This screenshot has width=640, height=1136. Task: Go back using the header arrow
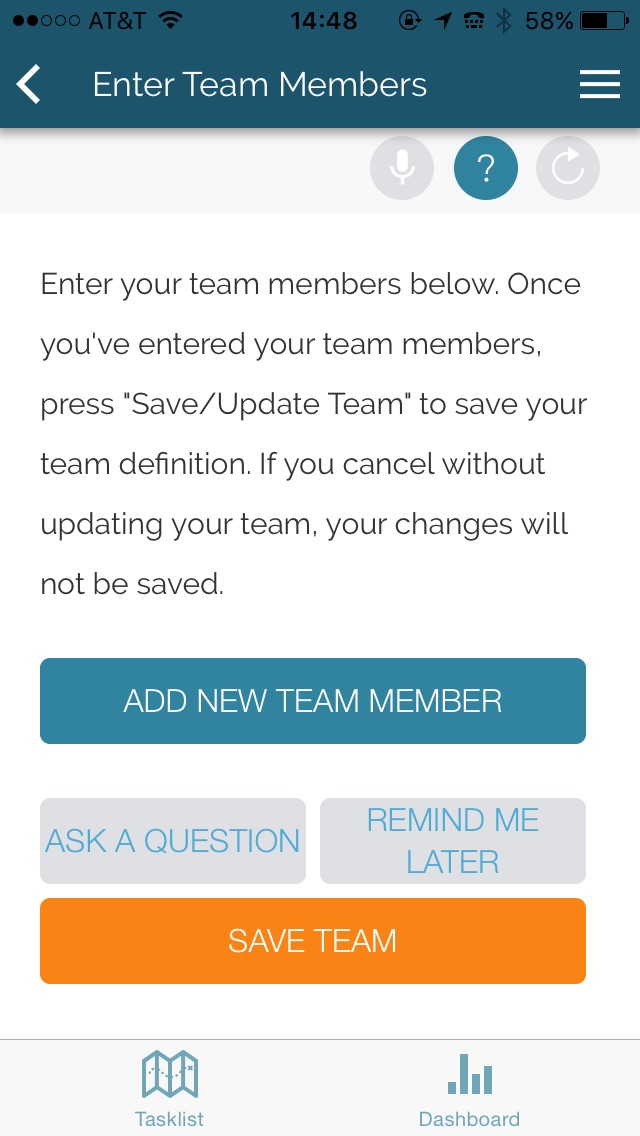[x=29, y=85]
